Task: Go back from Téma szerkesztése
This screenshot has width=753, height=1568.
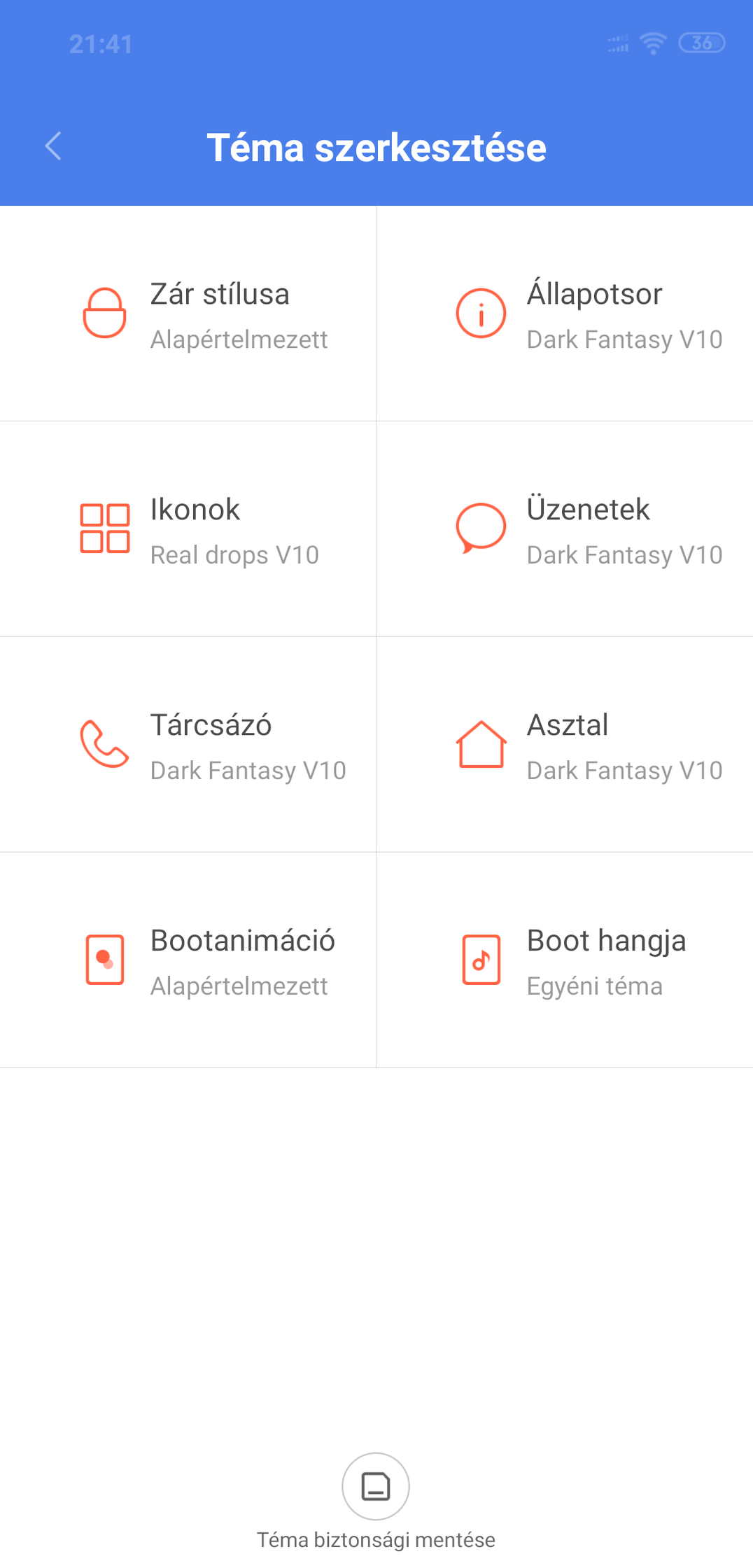Action: click(53, 146)
